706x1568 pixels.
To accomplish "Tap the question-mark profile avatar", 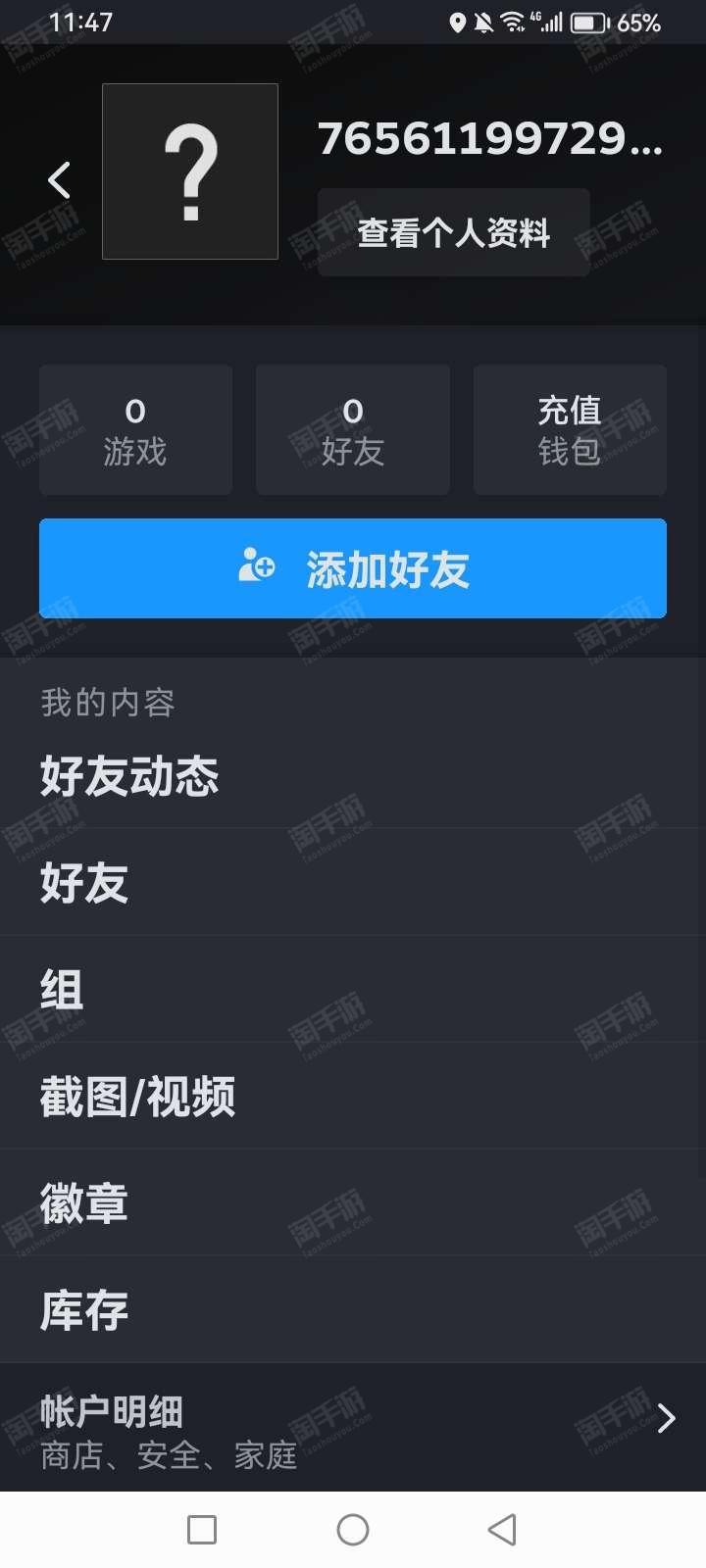I will click(x=190, y=171).
